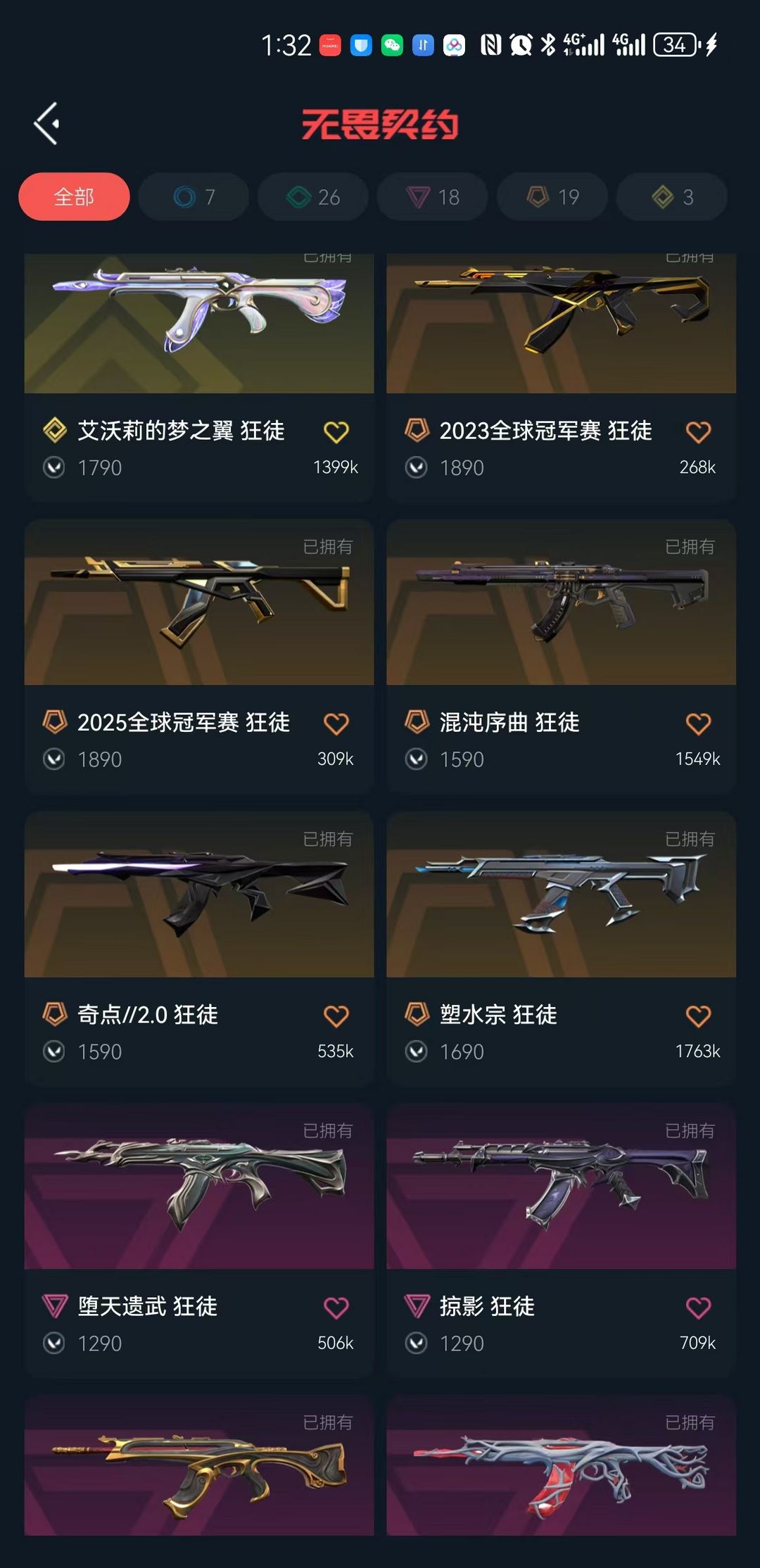
Task: Filter by the tier with 7 skins
Action: tap(194, 197)
